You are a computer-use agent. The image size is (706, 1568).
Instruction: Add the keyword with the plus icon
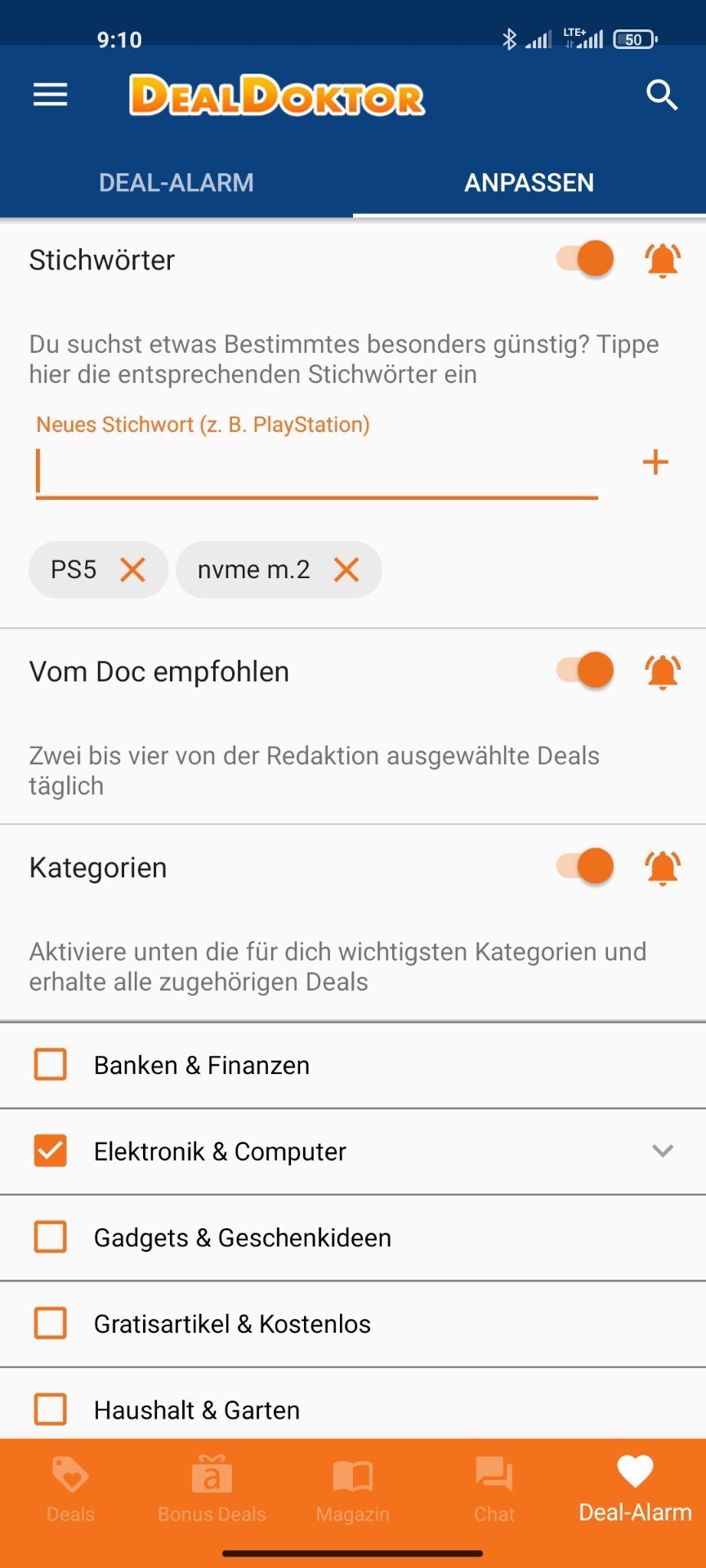pyautogui.click(x=655, y=462)
